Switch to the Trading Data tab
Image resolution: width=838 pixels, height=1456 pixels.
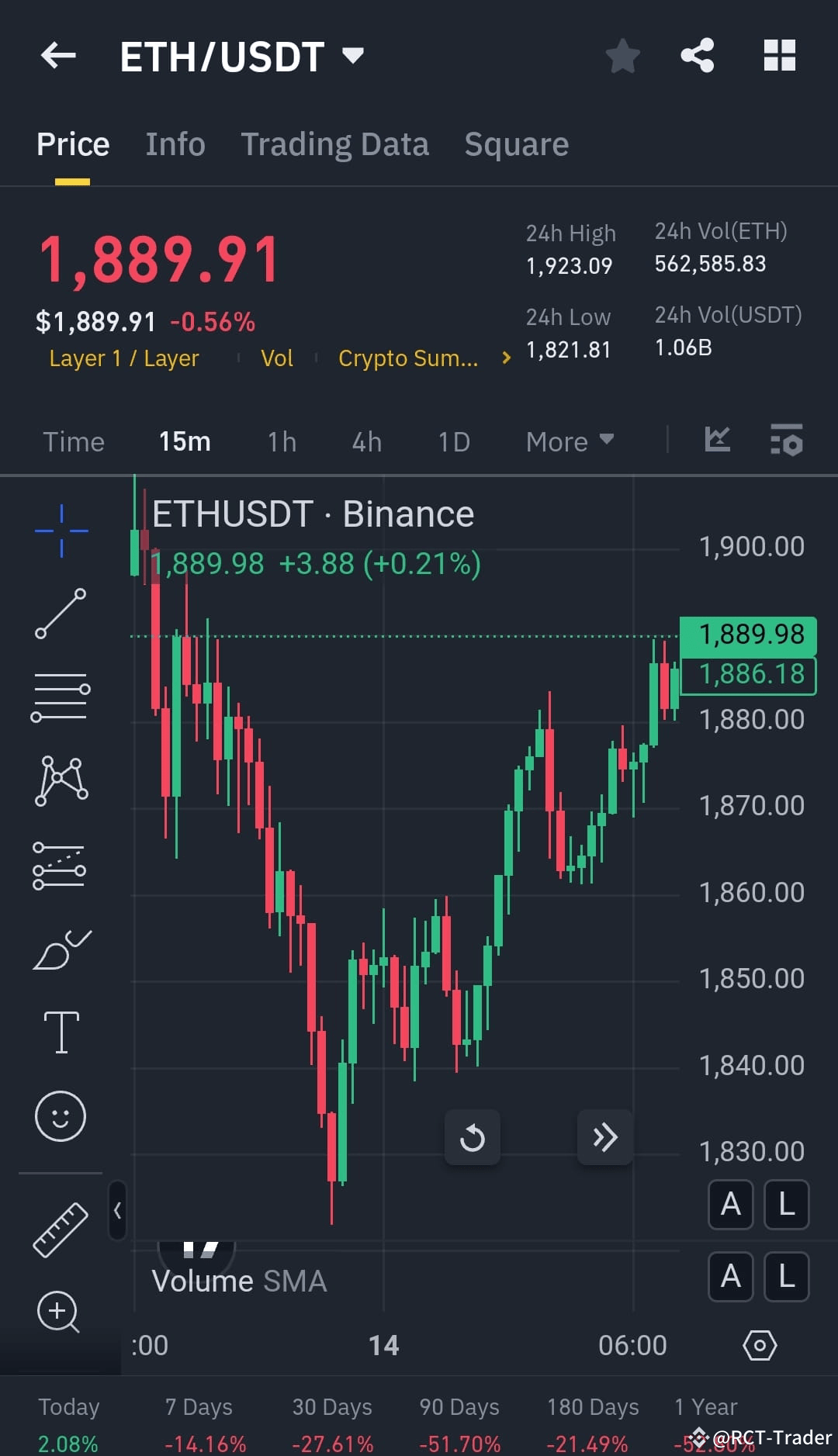pyautogui.click(x=335, y=144)
